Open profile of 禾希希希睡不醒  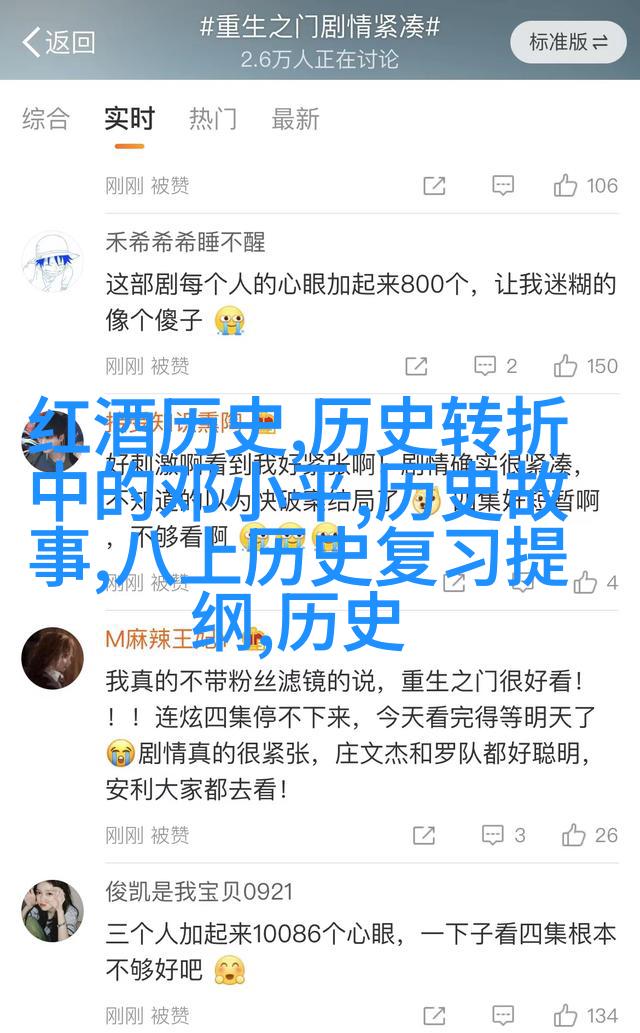185,241
